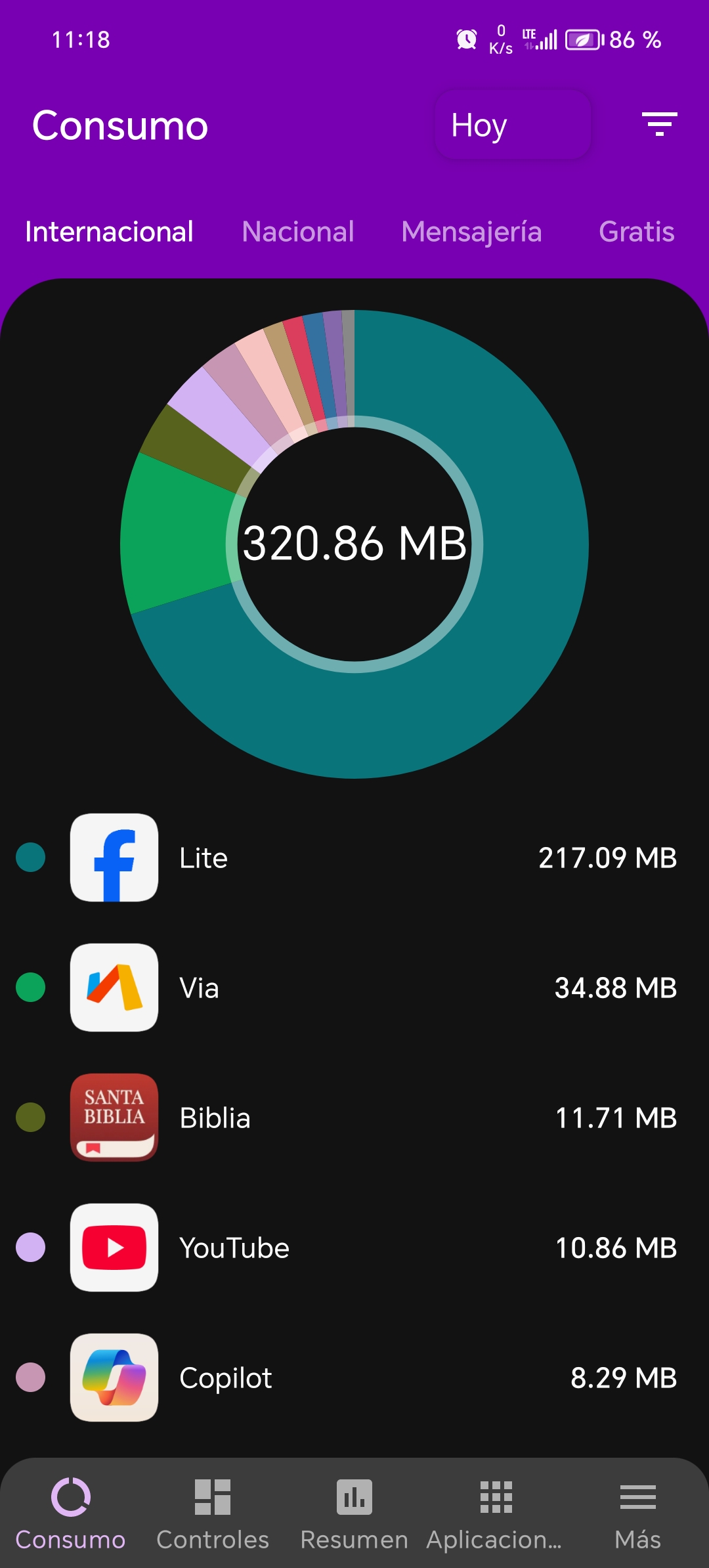Select the Internacional tab
Image resolution: width=709 pixels, height=1568 pixels.
(x=109, y=232)
